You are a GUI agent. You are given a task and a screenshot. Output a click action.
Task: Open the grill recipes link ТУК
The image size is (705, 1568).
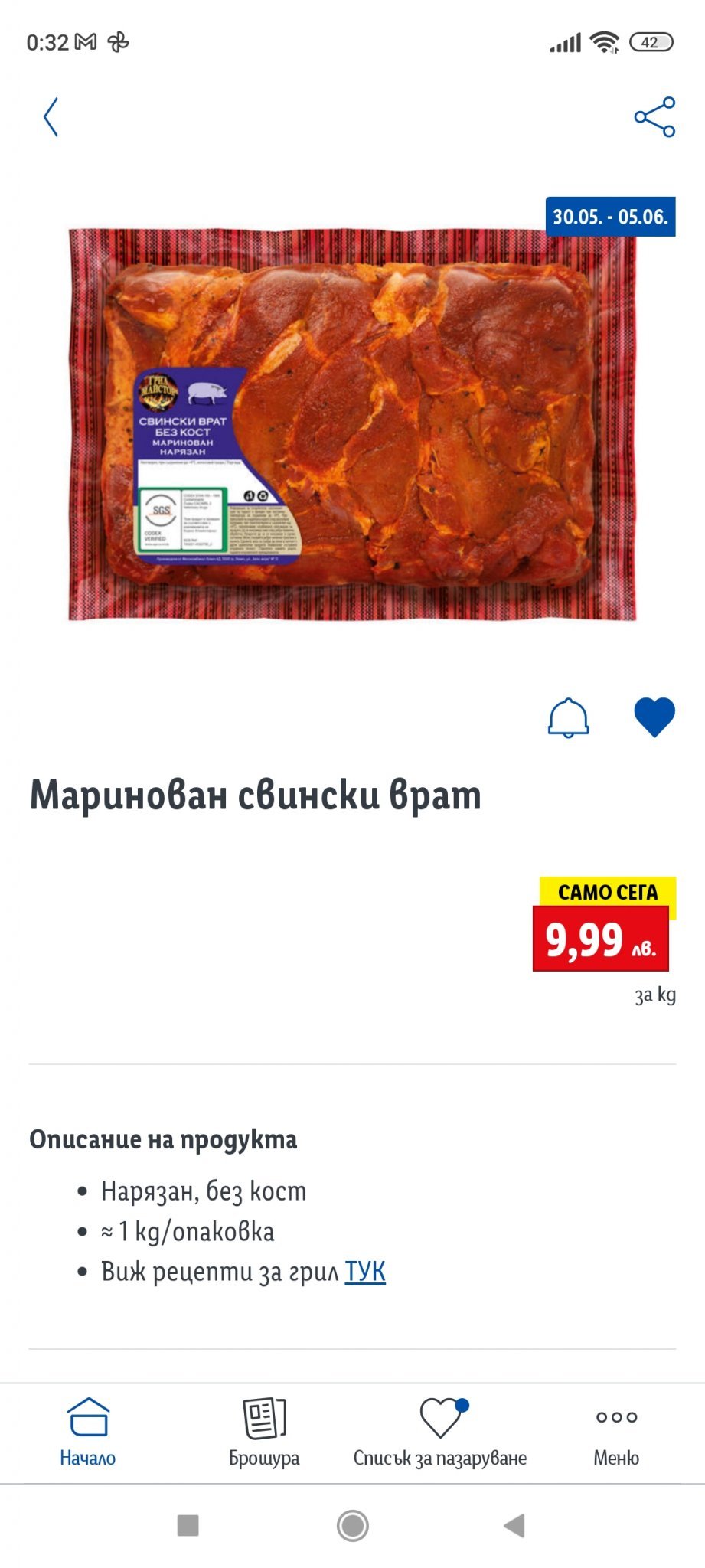click(x=365, y=1272)
